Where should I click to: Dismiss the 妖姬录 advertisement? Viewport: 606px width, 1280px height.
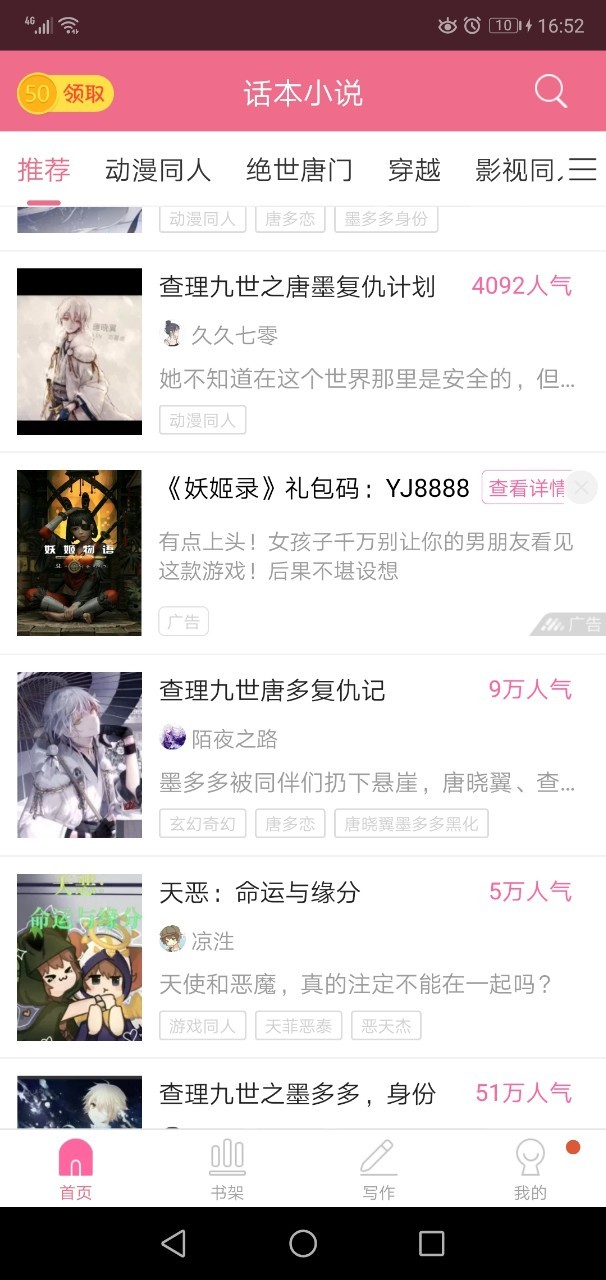(x=581, y=488)
